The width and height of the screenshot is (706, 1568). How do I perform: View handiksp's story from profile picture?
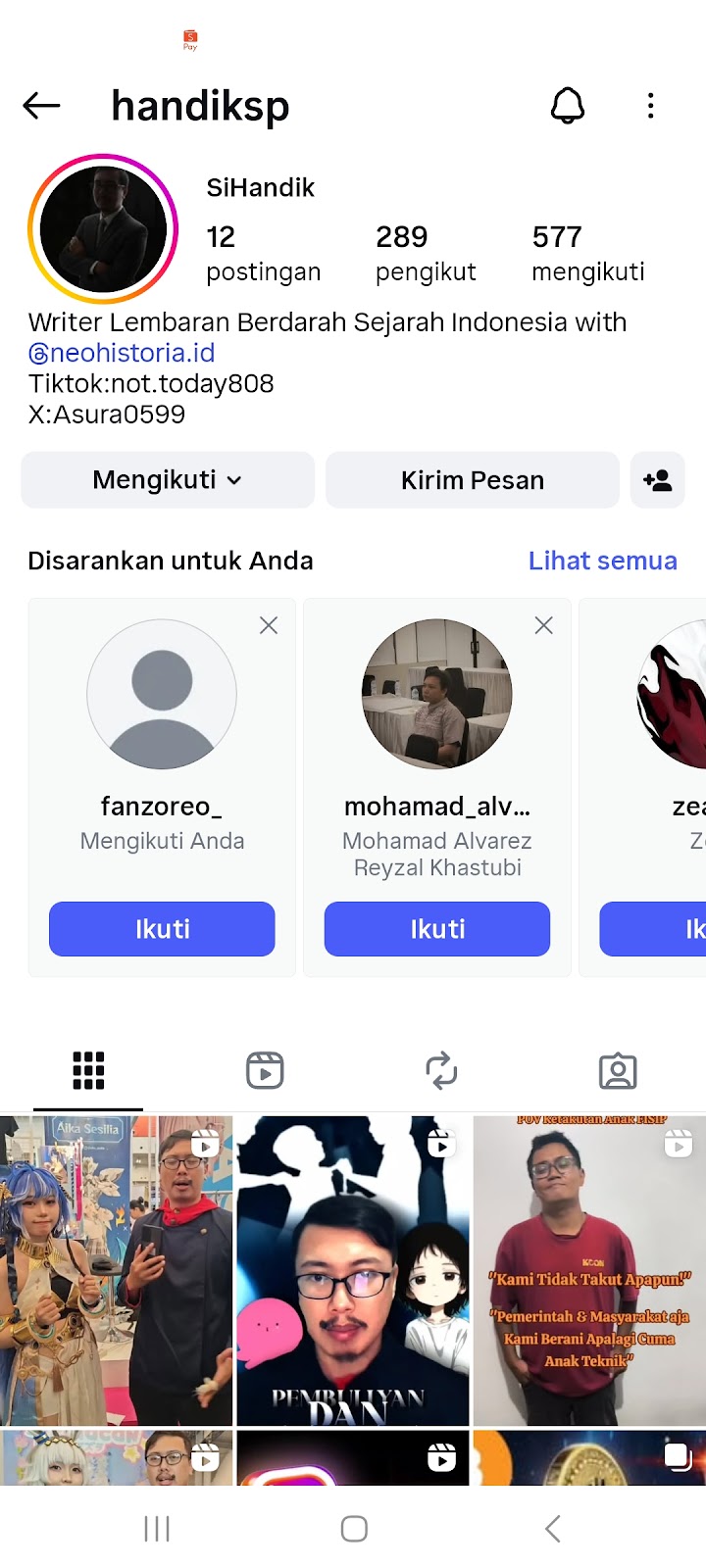pyautogui.click(x=103, y=229)
